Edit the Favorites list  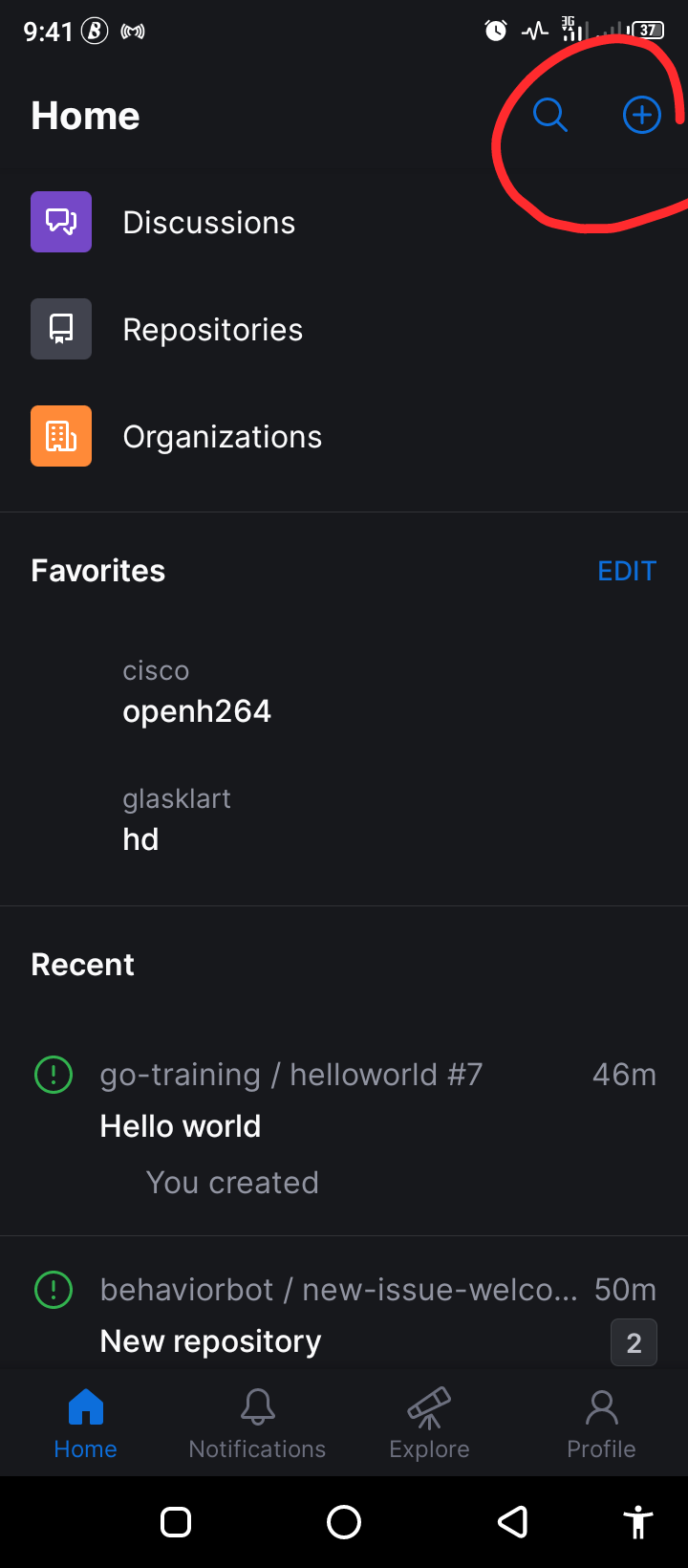pyautogui.click(x=627, y=571)
